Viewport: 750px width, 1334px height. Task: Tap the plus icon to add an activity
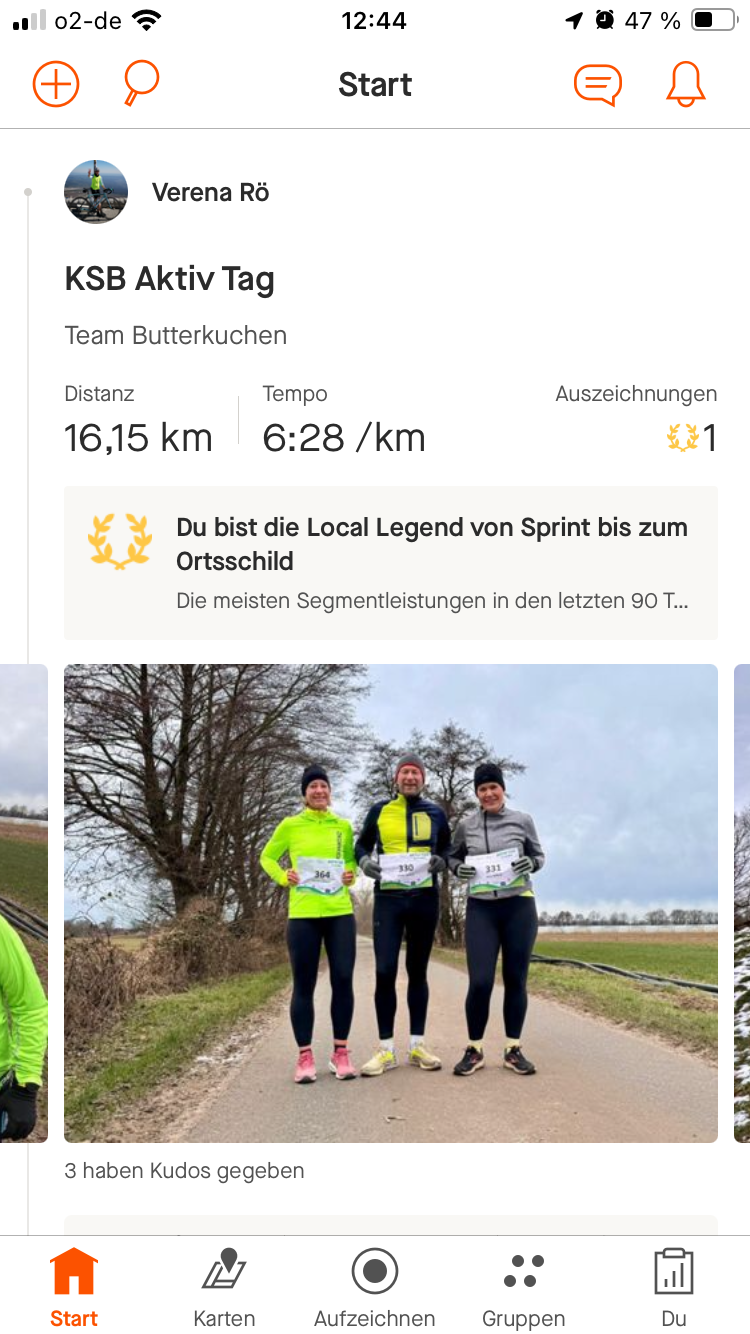[x=56, y=84]
